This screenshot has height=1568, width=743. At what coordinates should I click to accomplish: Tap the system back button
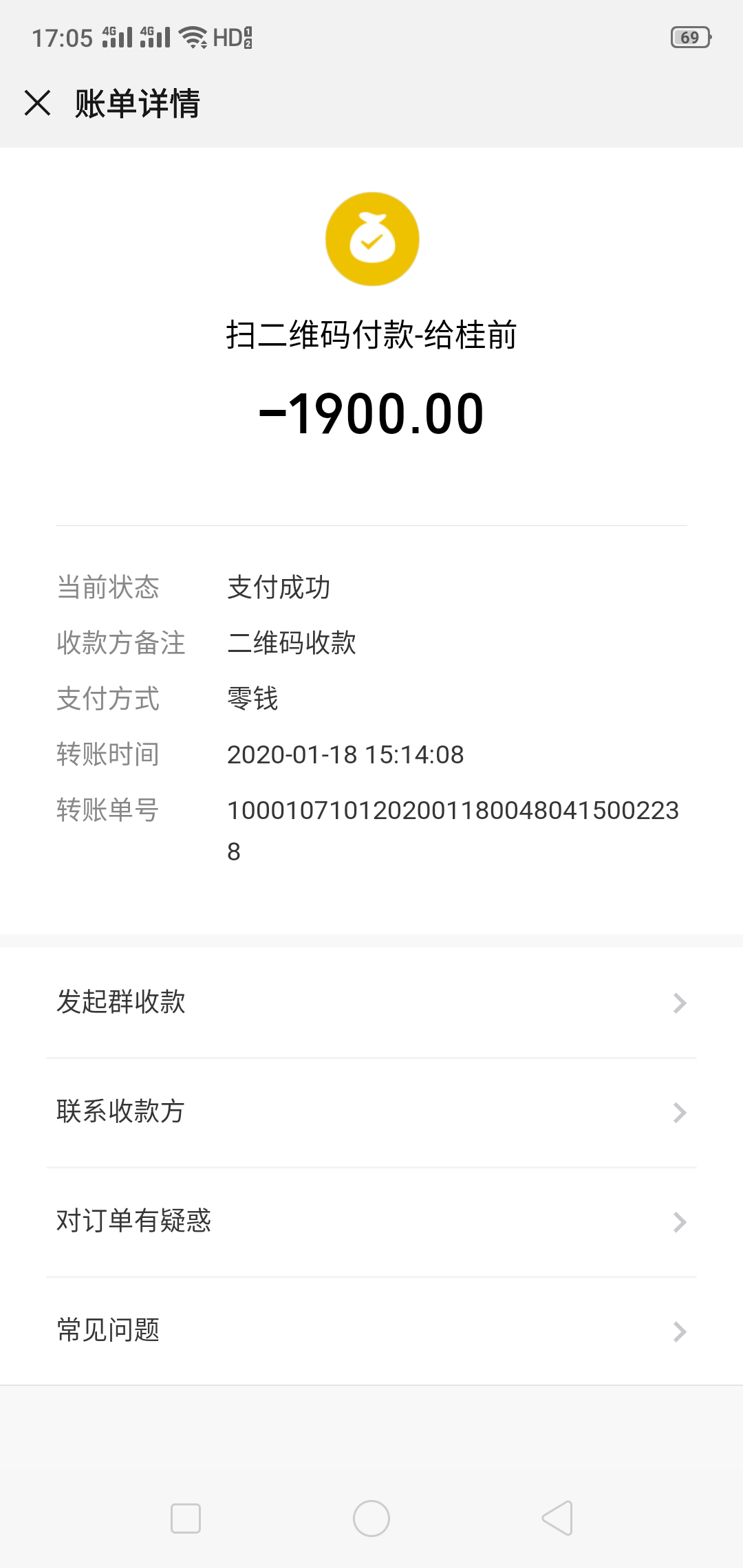pyautogui.click(x=557, y=1518)
